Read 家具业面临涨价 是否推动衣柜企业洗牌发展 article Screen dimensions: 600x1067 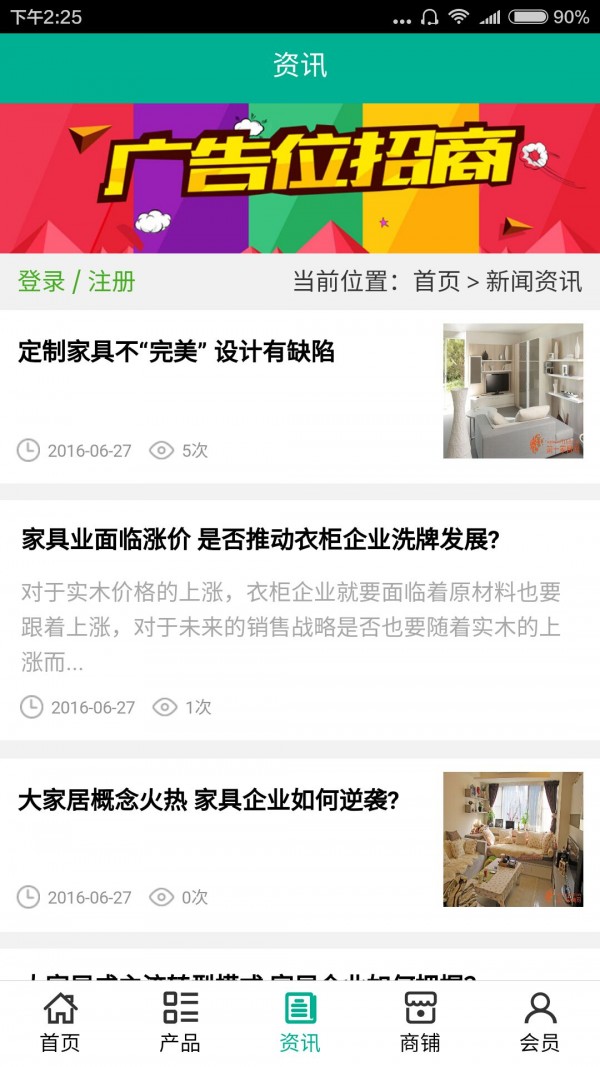click(260, 541)
